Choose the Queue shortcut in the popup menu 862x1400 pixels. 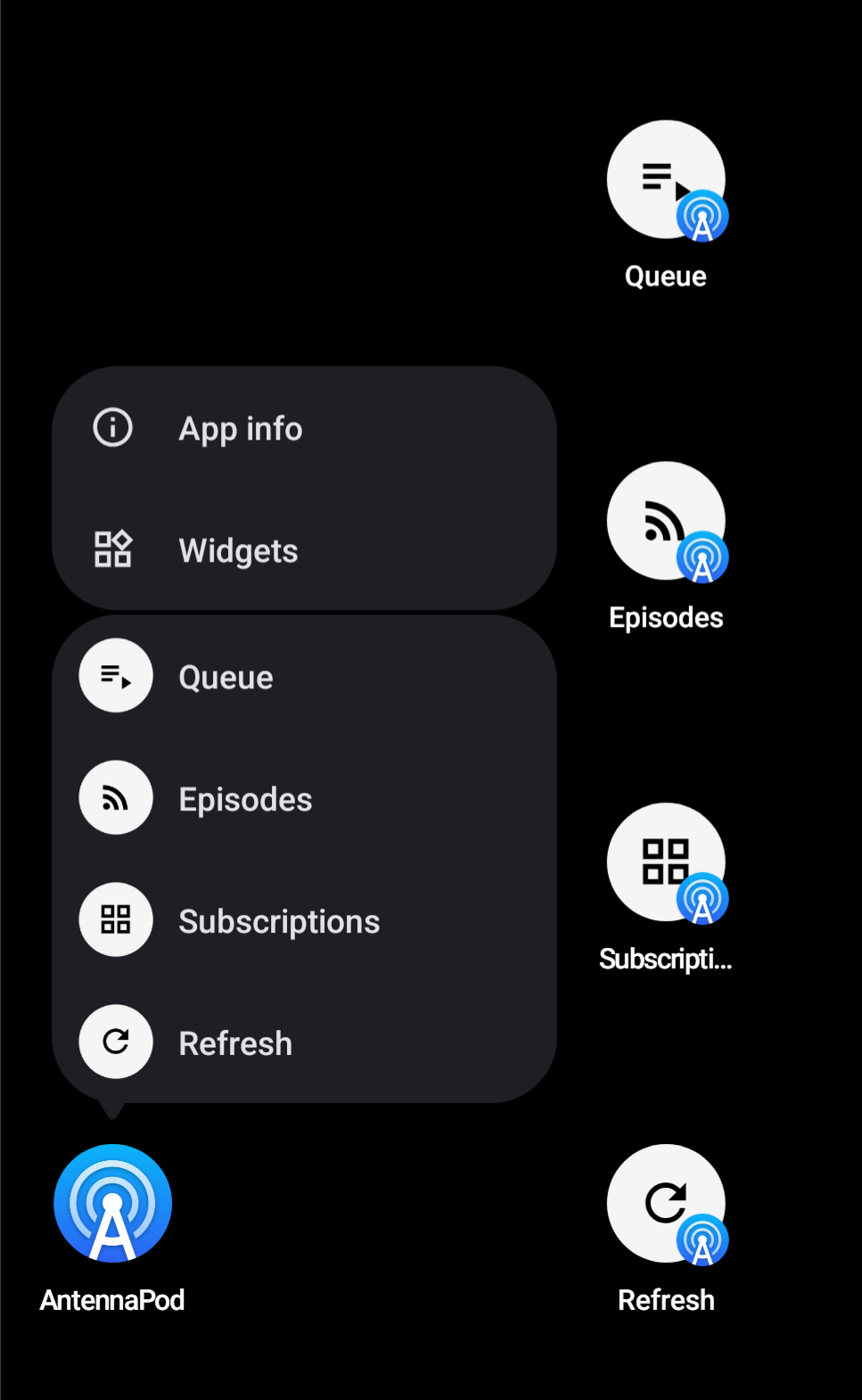tap(304, 676)
